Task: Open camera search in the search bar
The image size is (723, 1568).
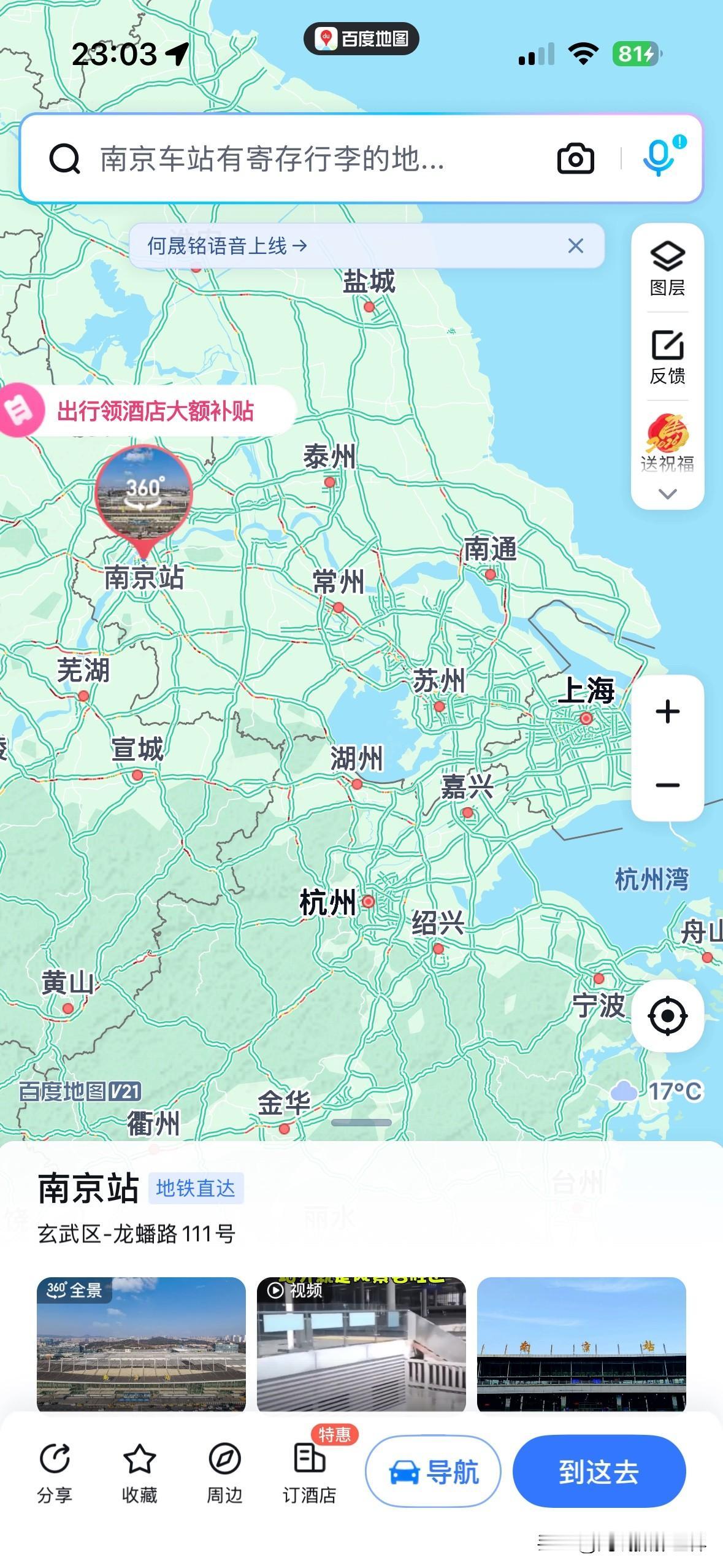Action: (x=575, y=159)
